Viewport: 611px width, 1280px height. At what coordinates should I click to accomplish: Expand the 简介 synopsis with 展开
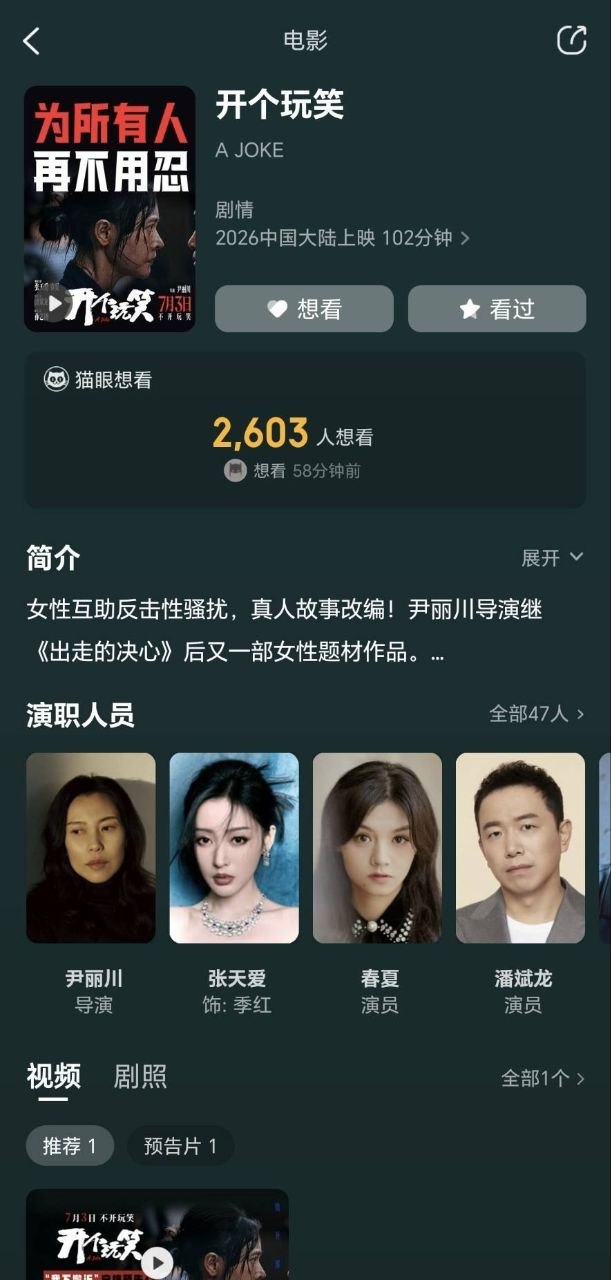coord(552,558)
